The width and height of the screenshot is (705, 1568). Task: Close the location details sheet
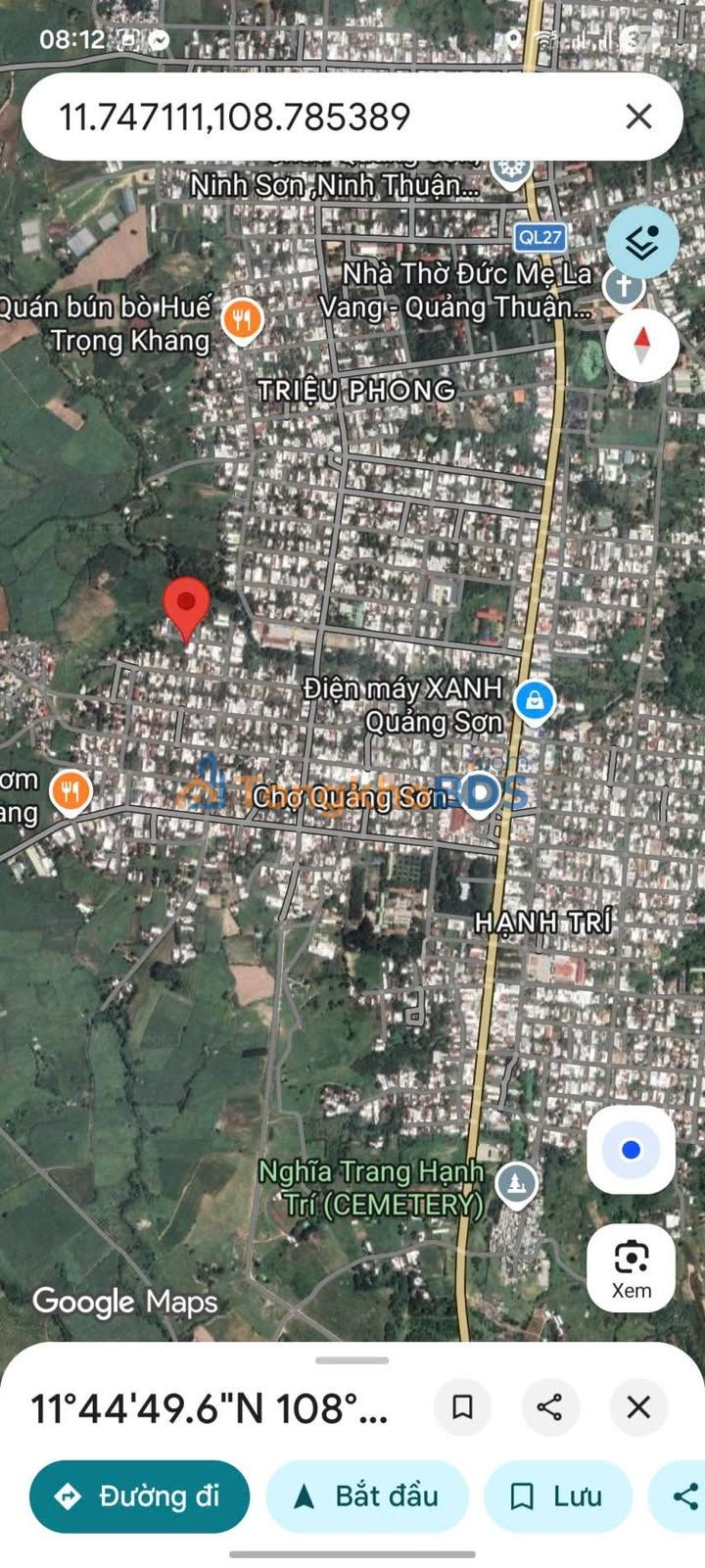(x=638, y=1407)
